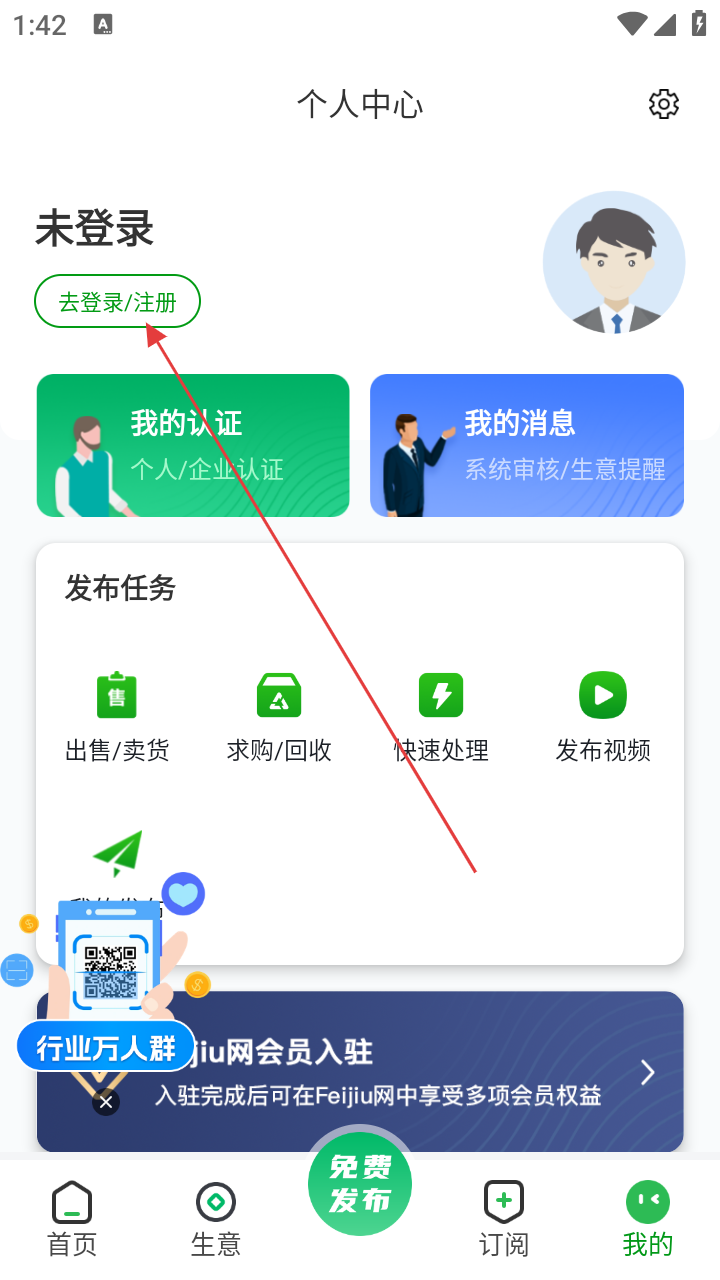Open the 我的消息 card
The image size is (720, 1280).
527,445
